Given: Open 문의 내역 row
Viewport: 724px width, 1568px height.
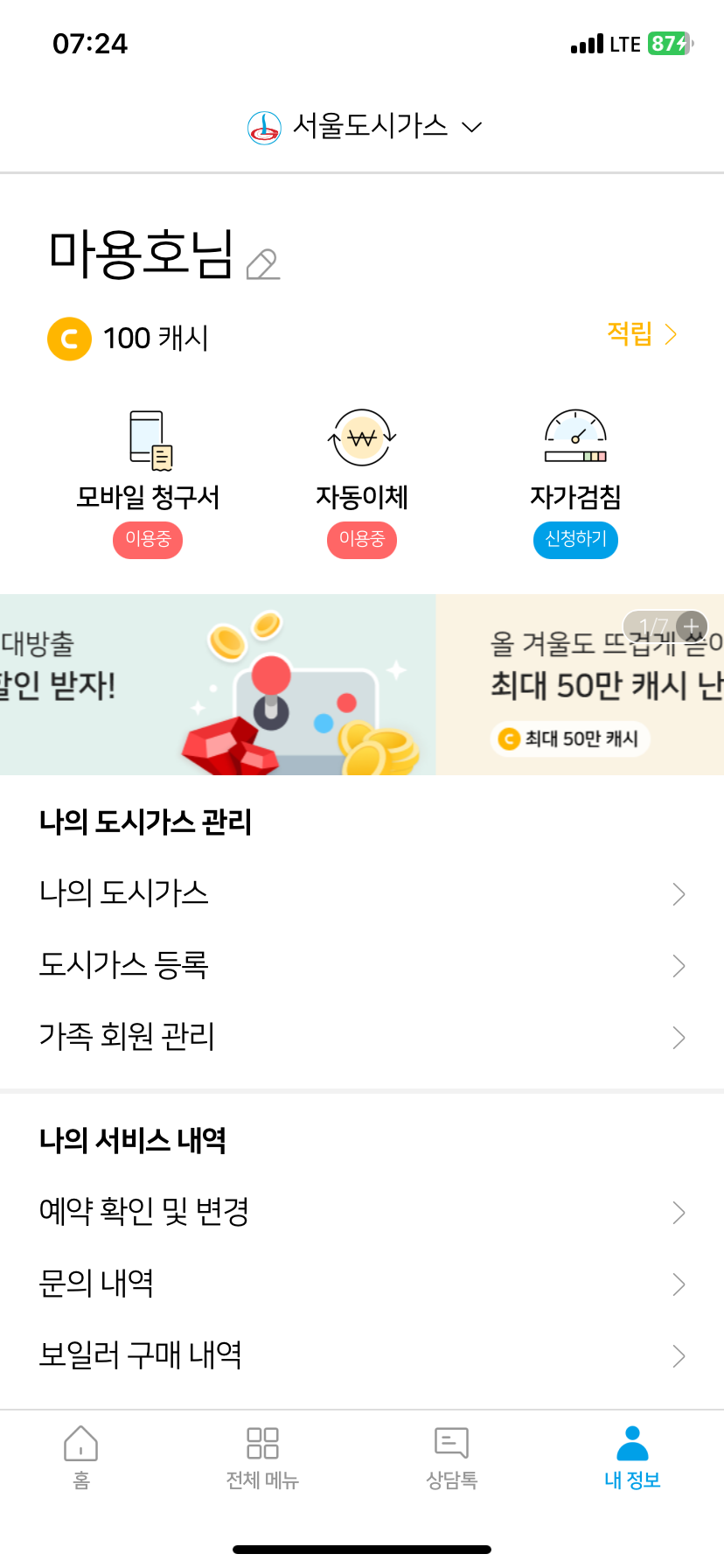Looking at the screenshot, I should point(362,1284).
